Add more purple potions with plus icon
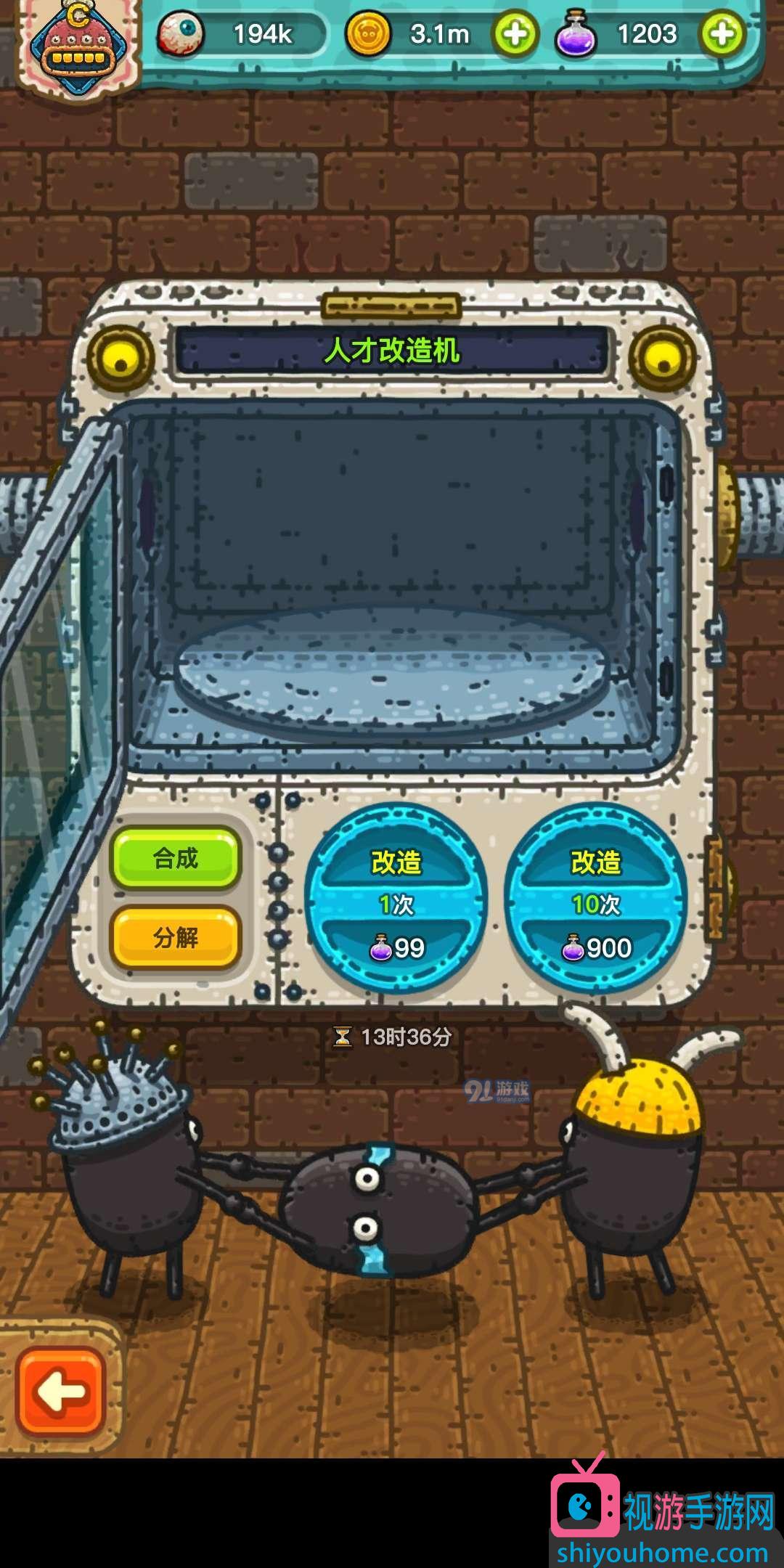 click(x=722, y=34)
